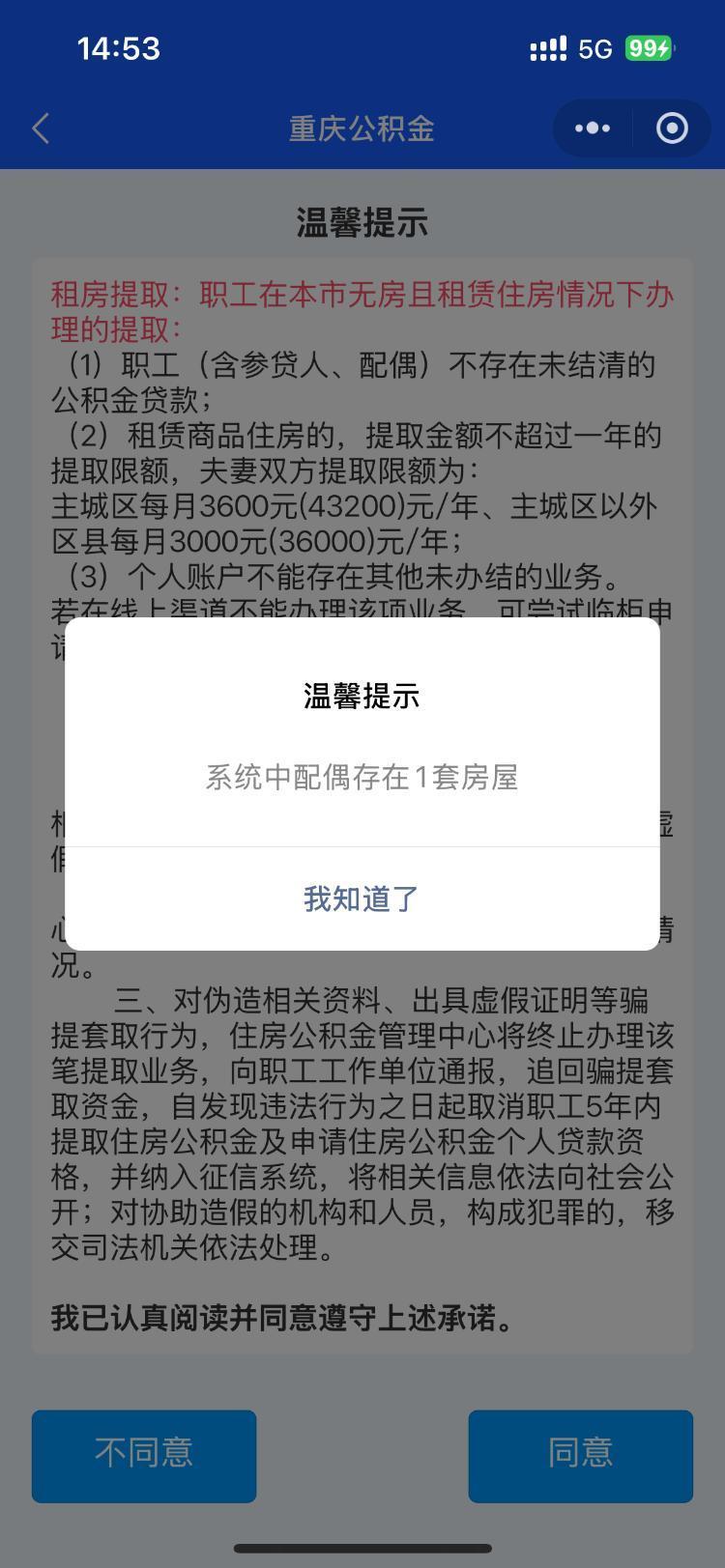Open the mini program more-options menu
The width and height of the screenshot is (725, 1568).
[592, 128]
